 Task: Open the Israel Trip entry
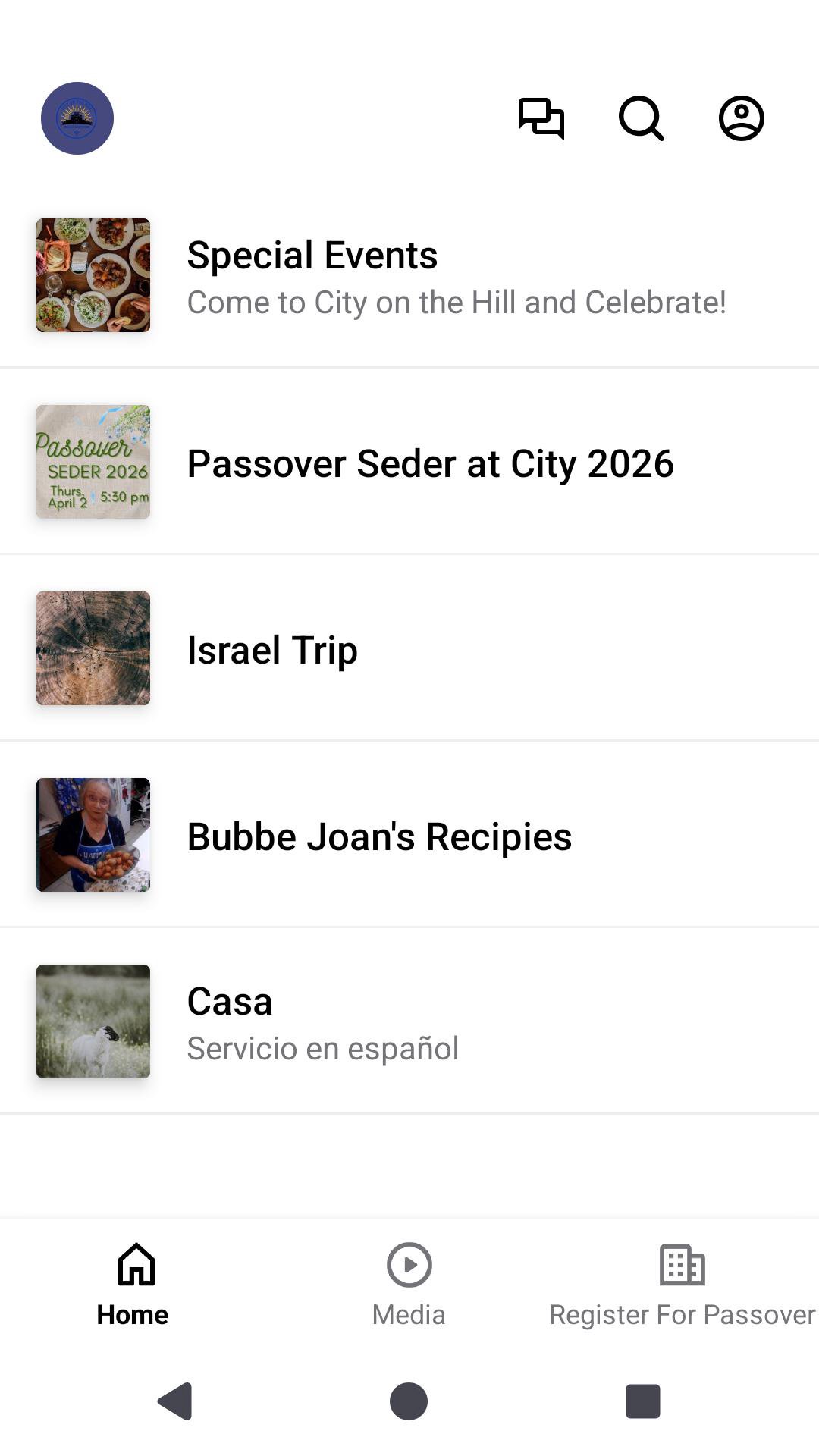409,649
